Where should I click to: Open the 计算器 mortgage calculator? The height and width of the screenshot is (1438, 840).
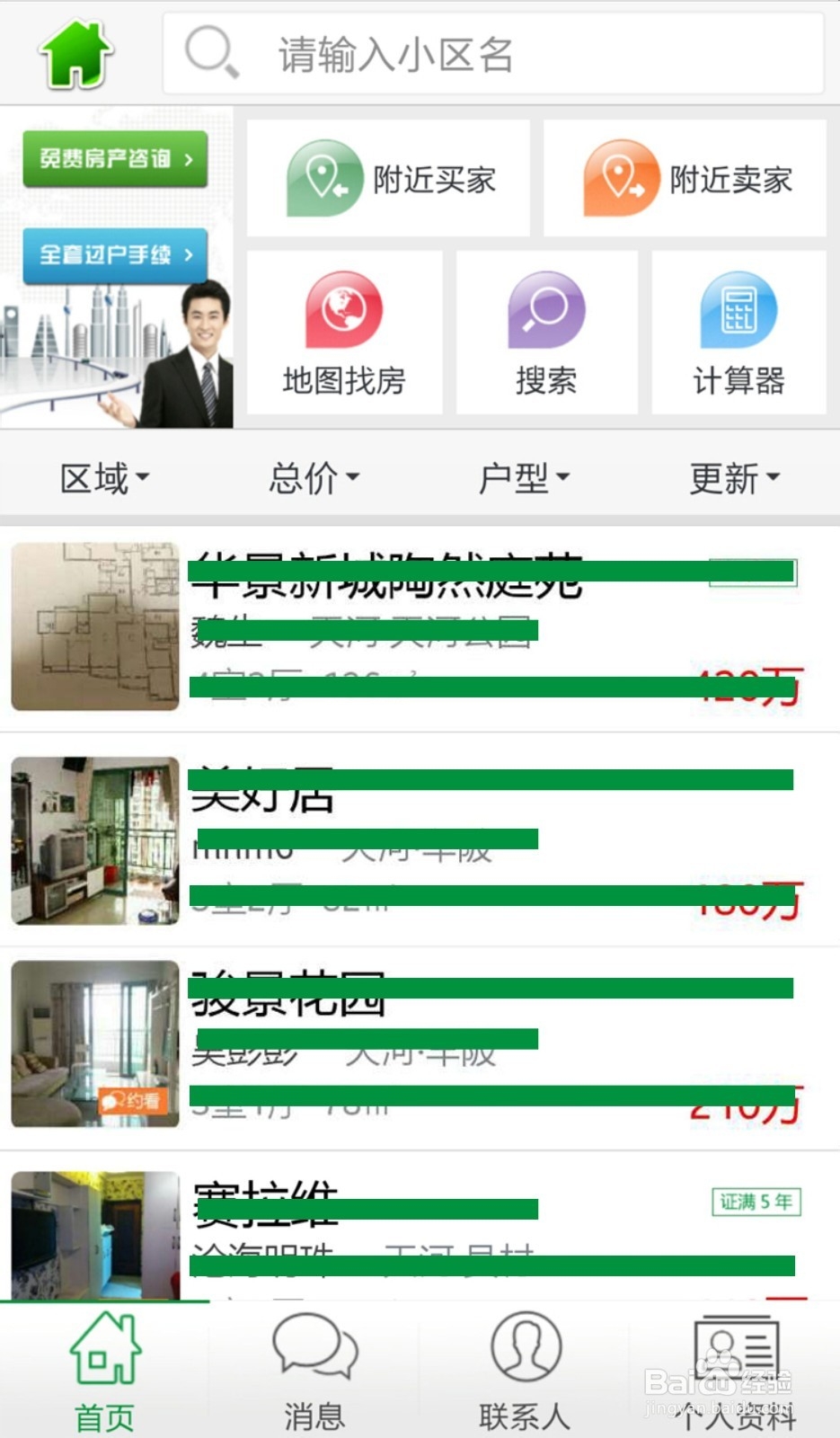point(738,333)
